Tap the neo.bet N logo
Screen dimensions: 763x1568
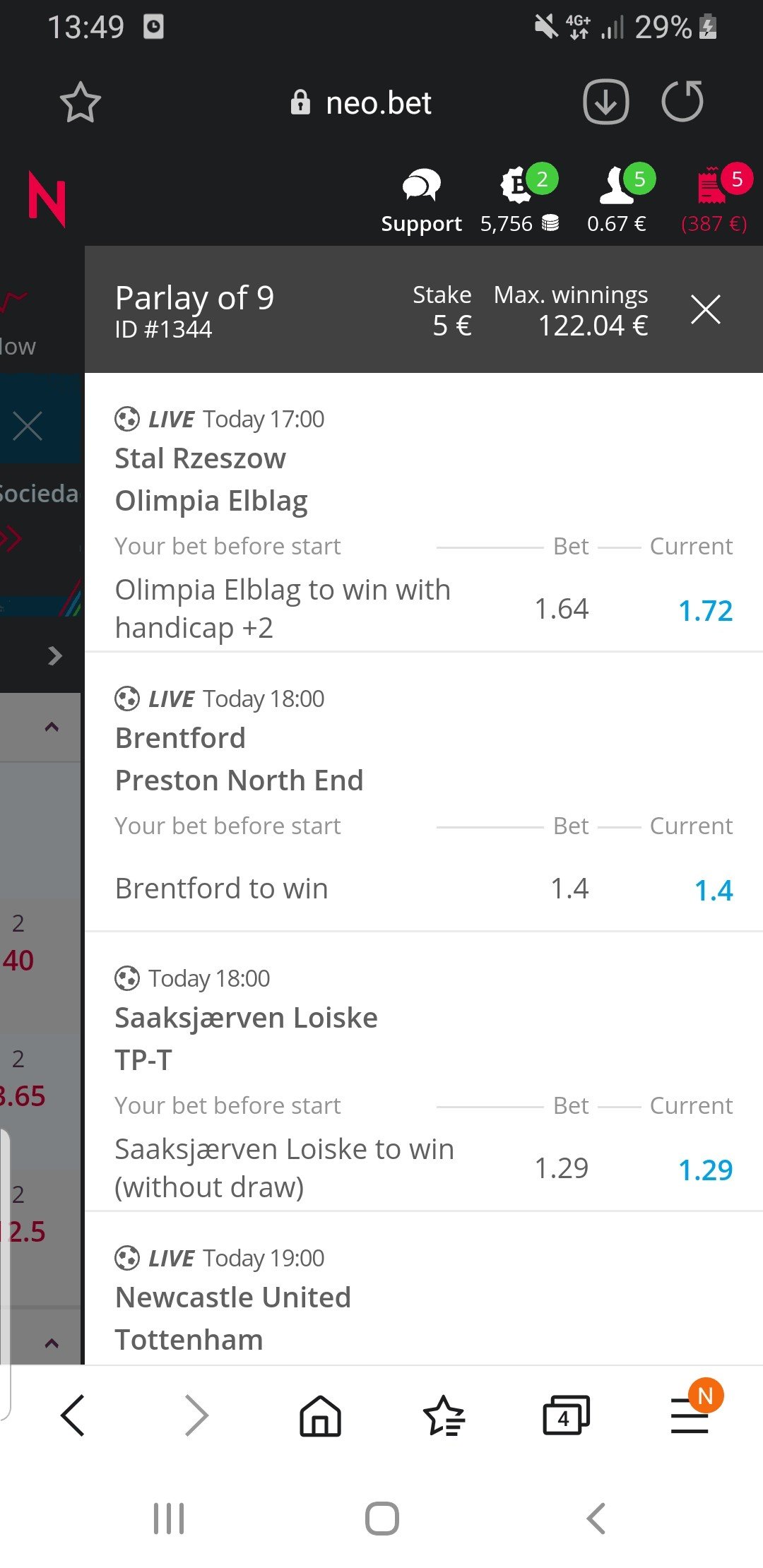pos(47,198)
